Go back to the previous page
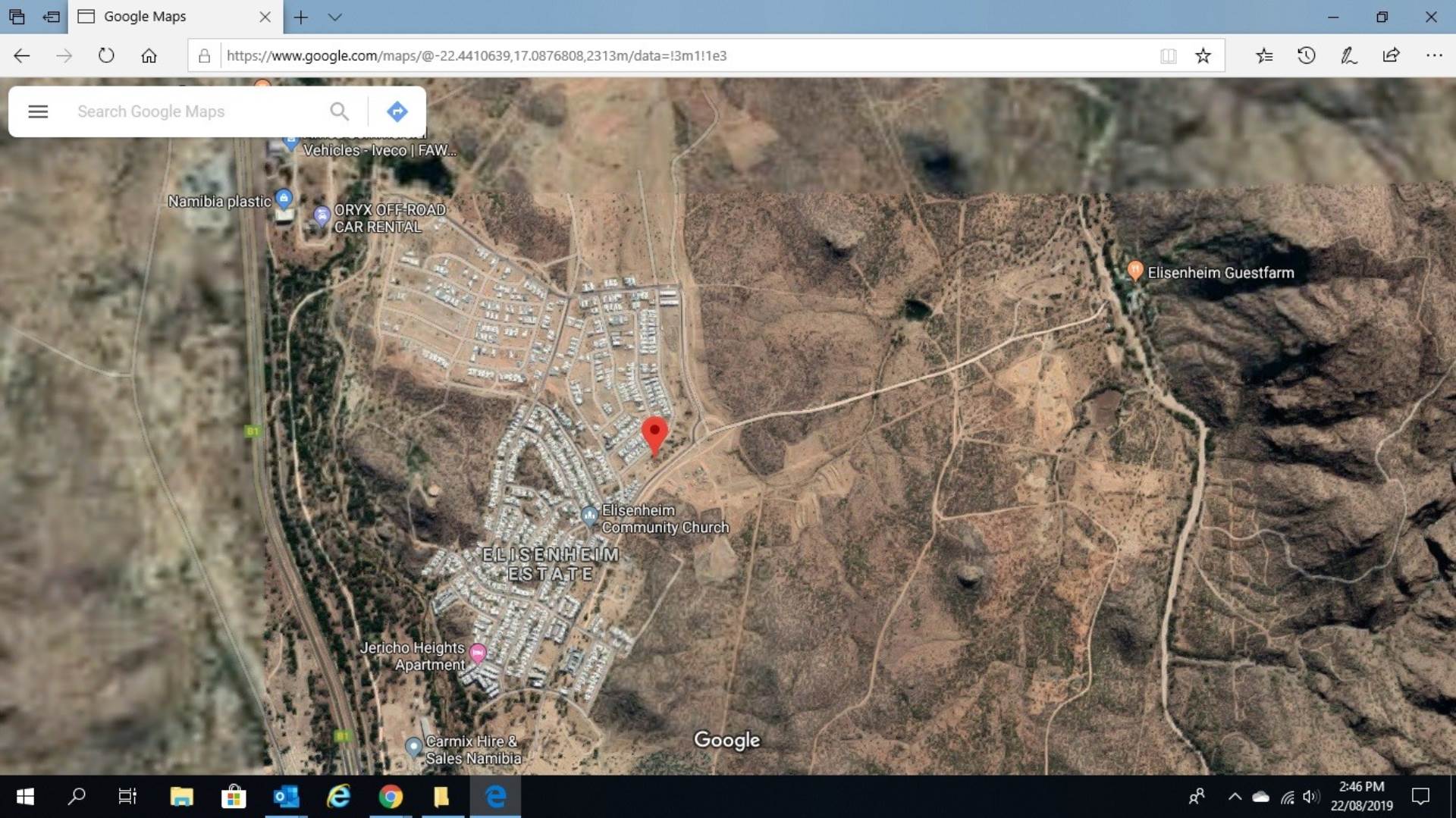The width and height of the screenshot is (1456, 818). pyautogui.click(x=22, y=55)
